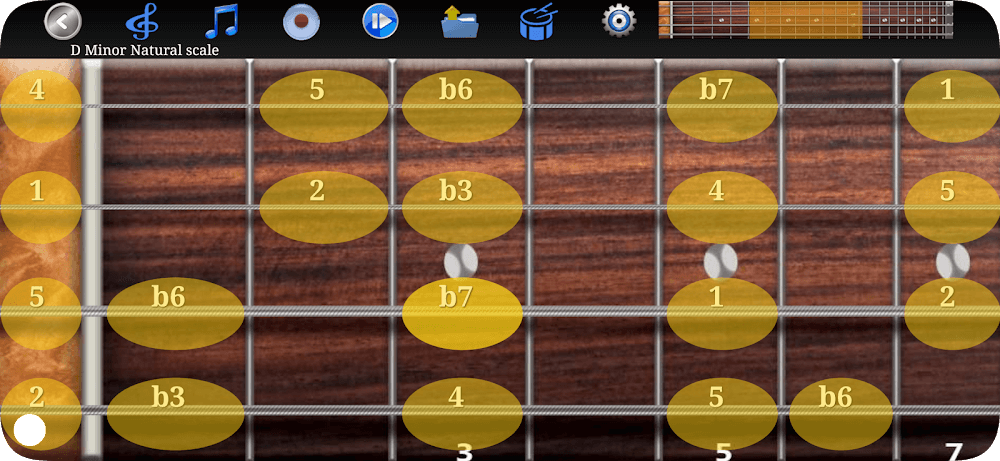Image resolution: width=1000 pixels, height=461 pixels.
Task: Open the music notes menu
Action: coord(221,20)
